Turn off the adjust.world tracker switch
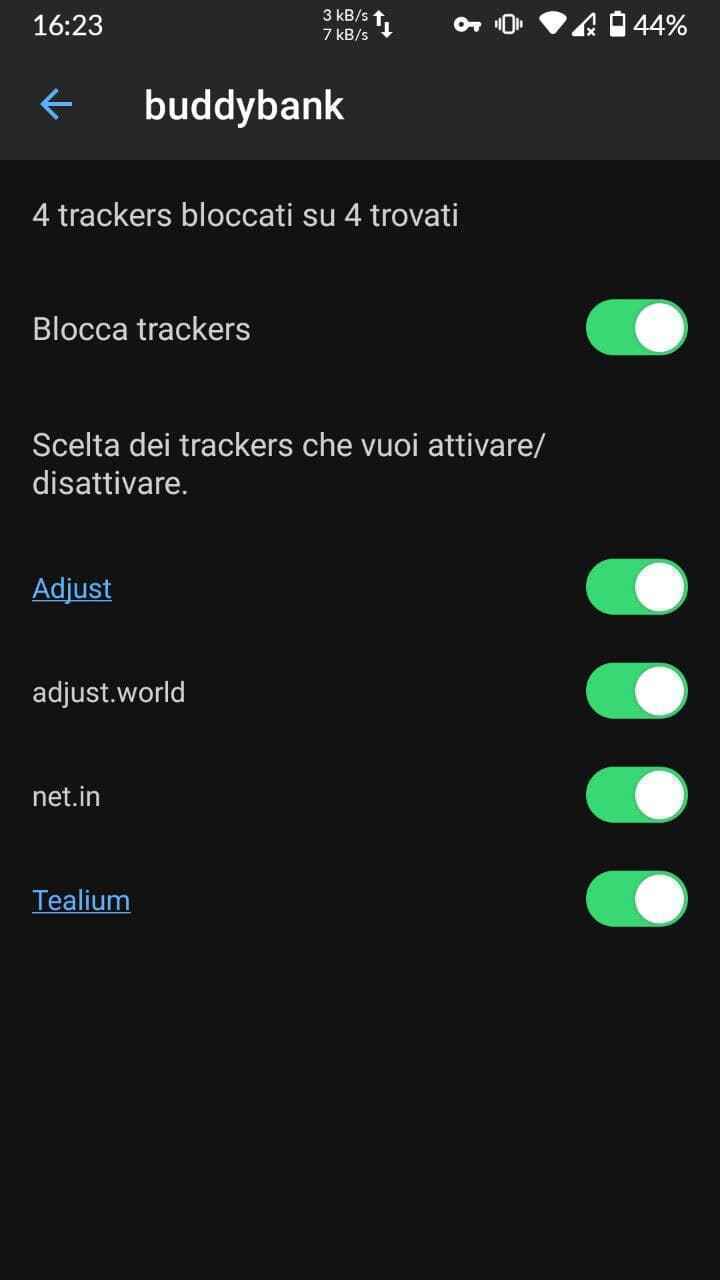Viewport: 720px width, 1280px height. (636, 691)
